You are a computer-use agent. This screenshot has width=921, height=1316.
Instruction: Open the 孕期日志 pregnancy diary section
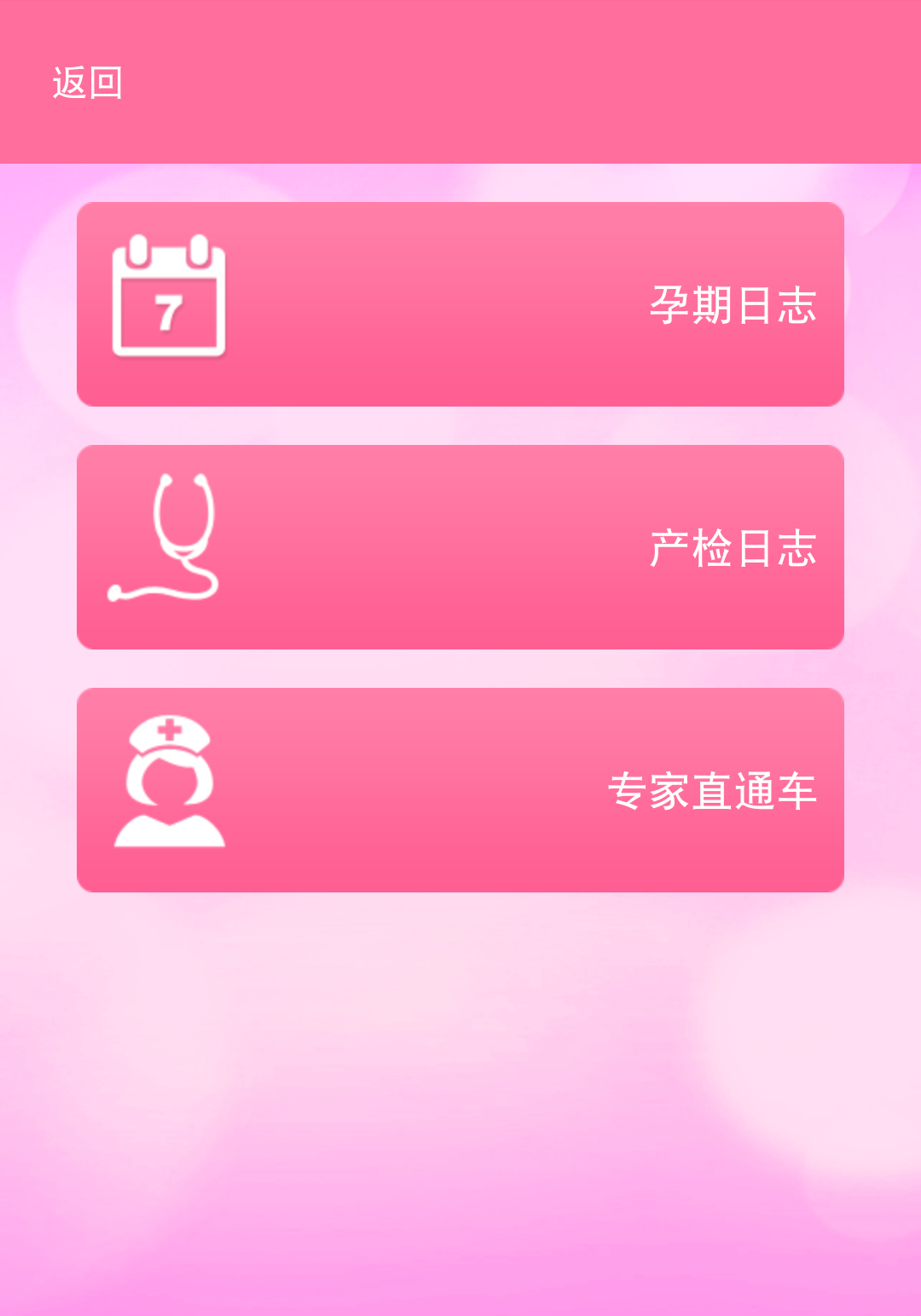pyautogui.click(x=460, y=303)
